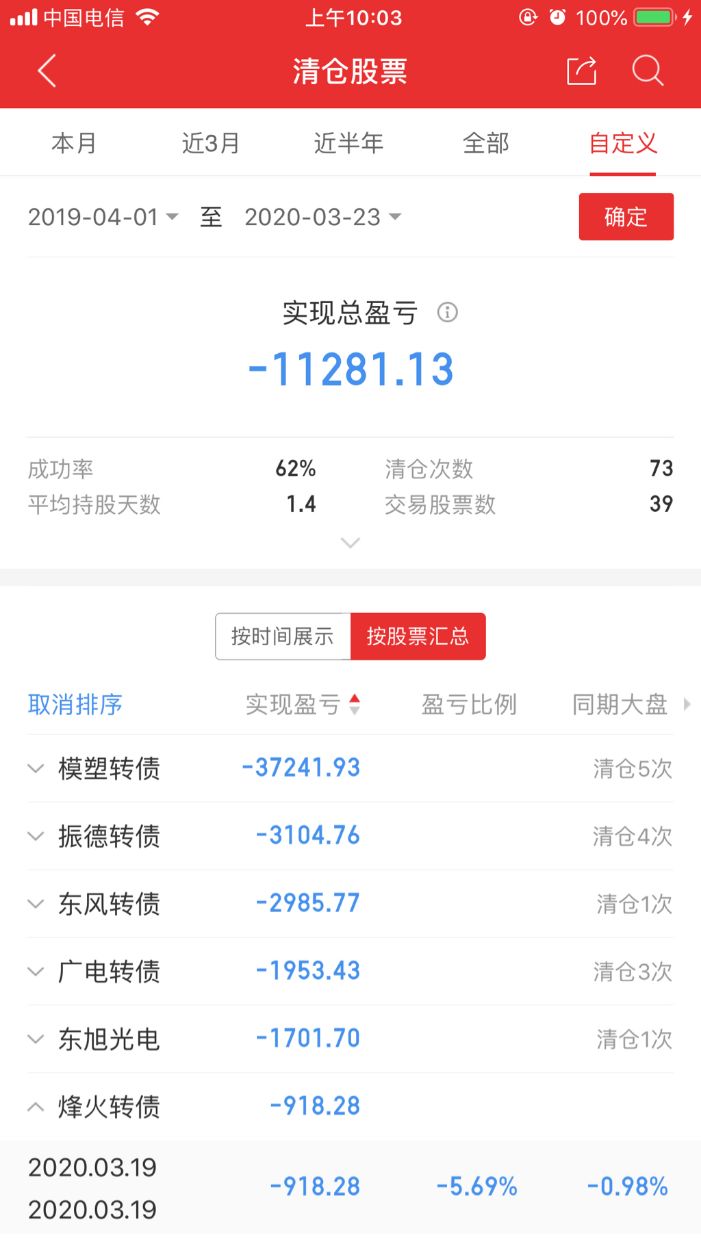
Task: Open the start date picker 2019-04-01
Action: (103, 217)
